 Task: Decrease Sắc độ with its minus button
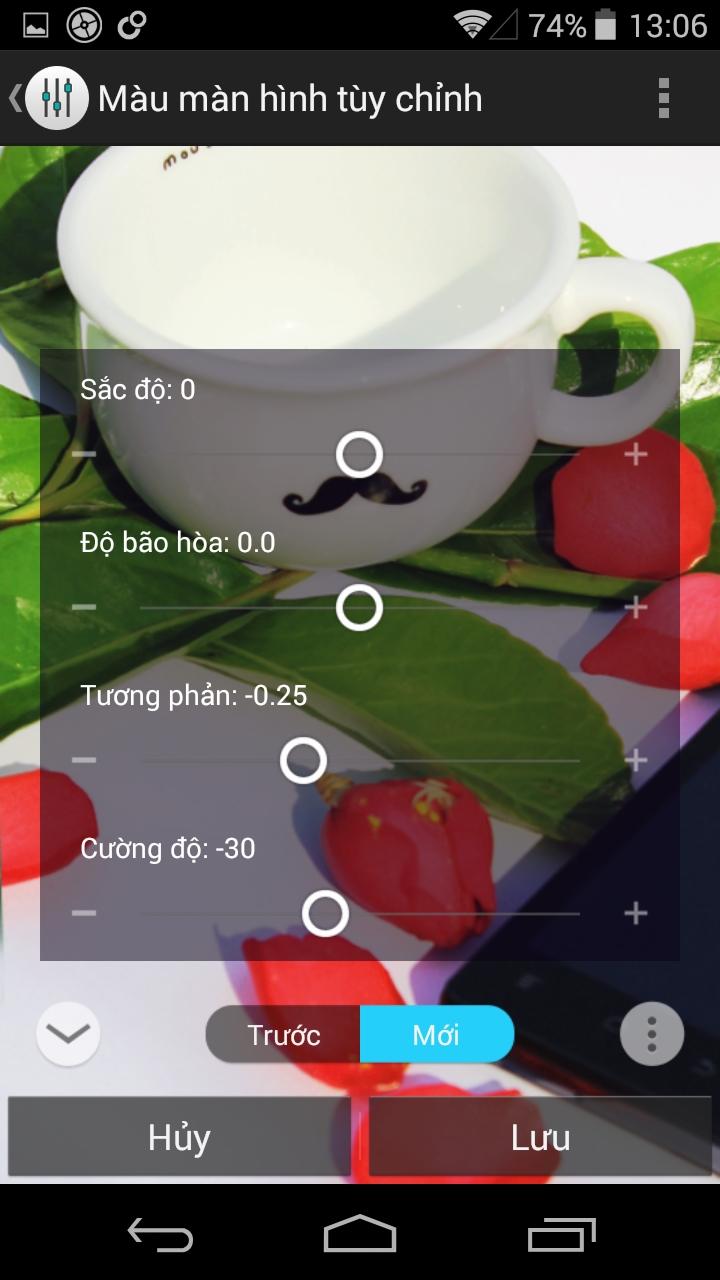(x=84, y=454)
